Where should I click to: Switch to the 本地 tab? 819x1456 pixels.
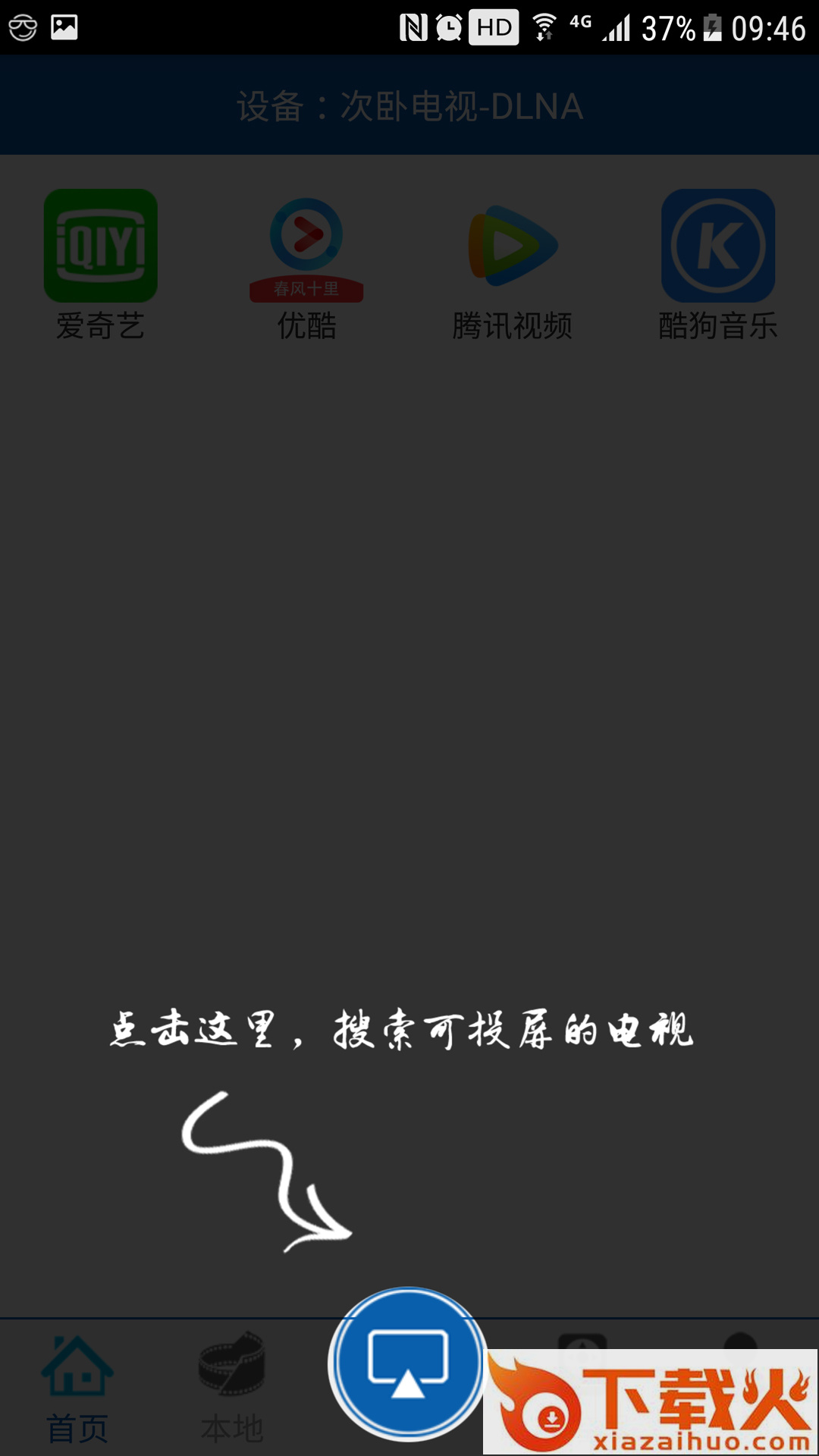click(x=232, y=1388)
